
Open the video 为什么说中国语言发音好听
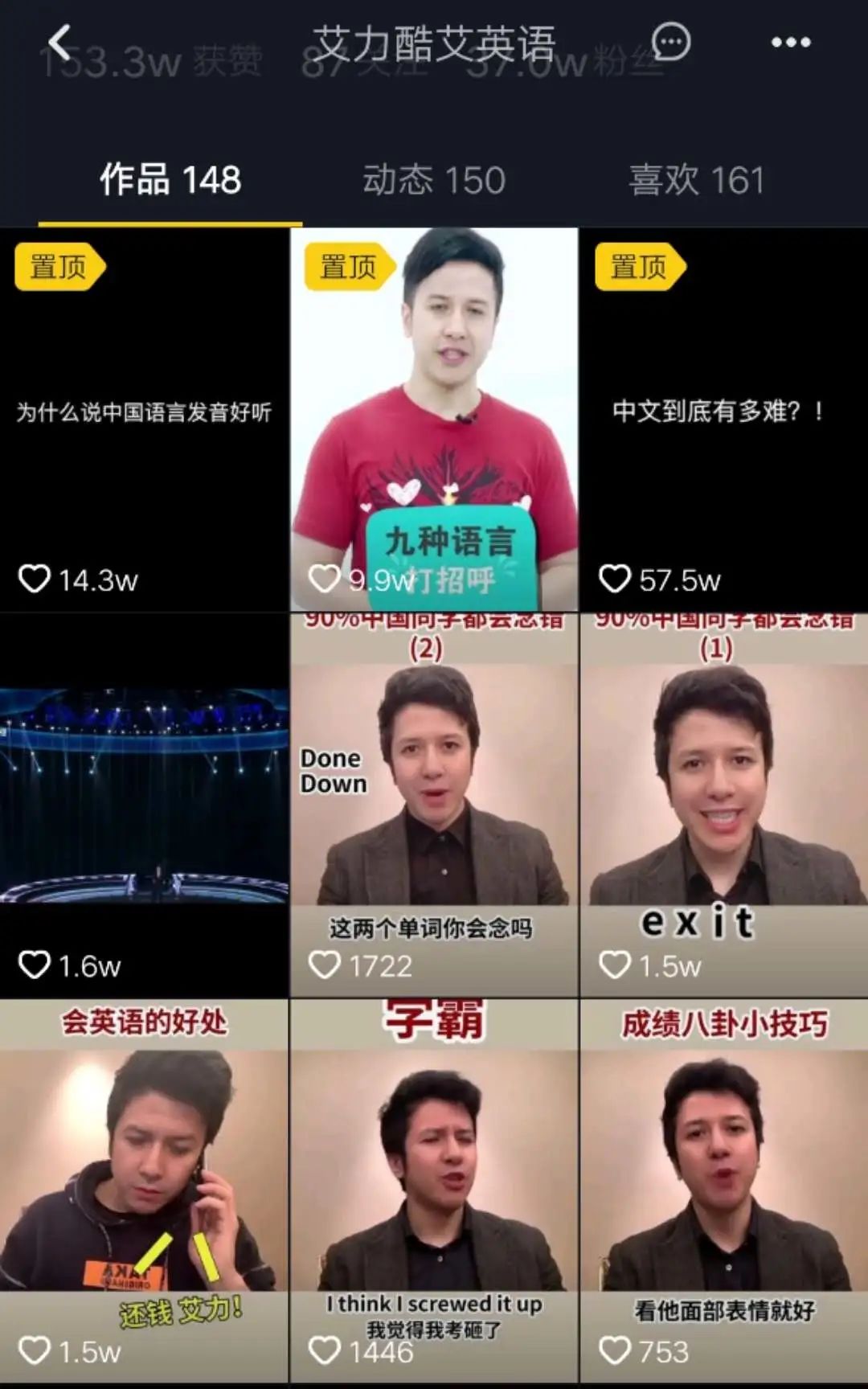[145, 420]
